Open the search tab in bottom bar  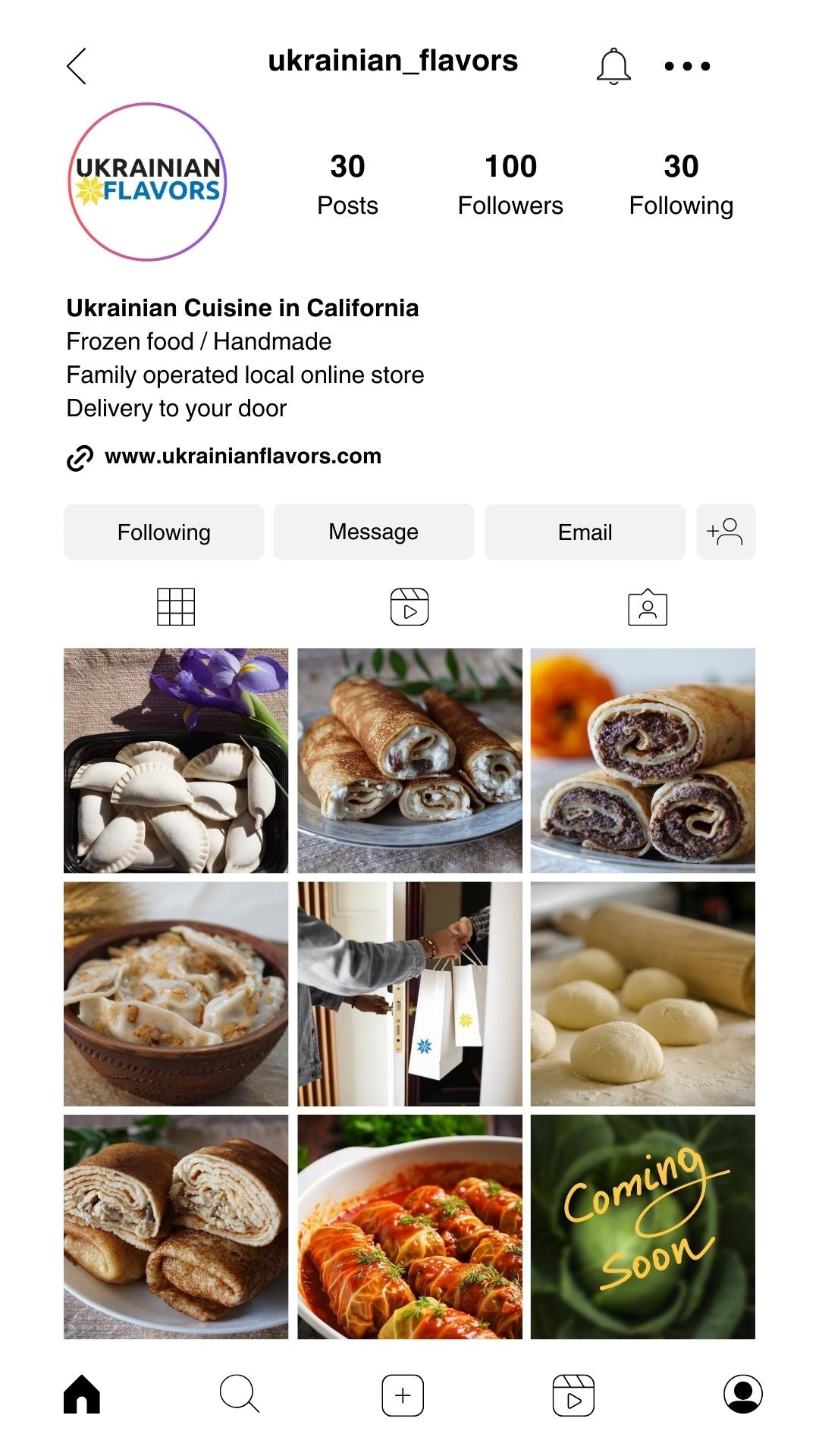240,1395
